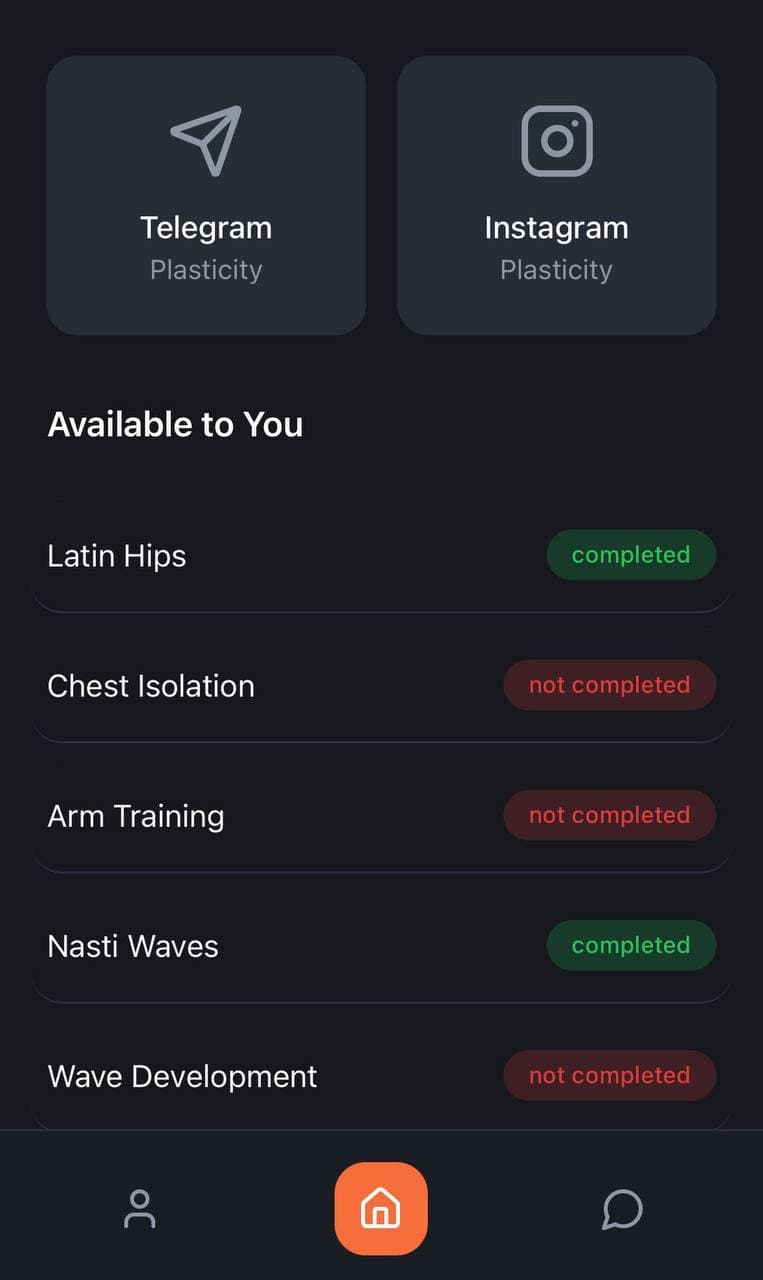Open the Telegram Plasticity channel
The width and height of the screenshot is (763, 1280).
tap(206, 195)
